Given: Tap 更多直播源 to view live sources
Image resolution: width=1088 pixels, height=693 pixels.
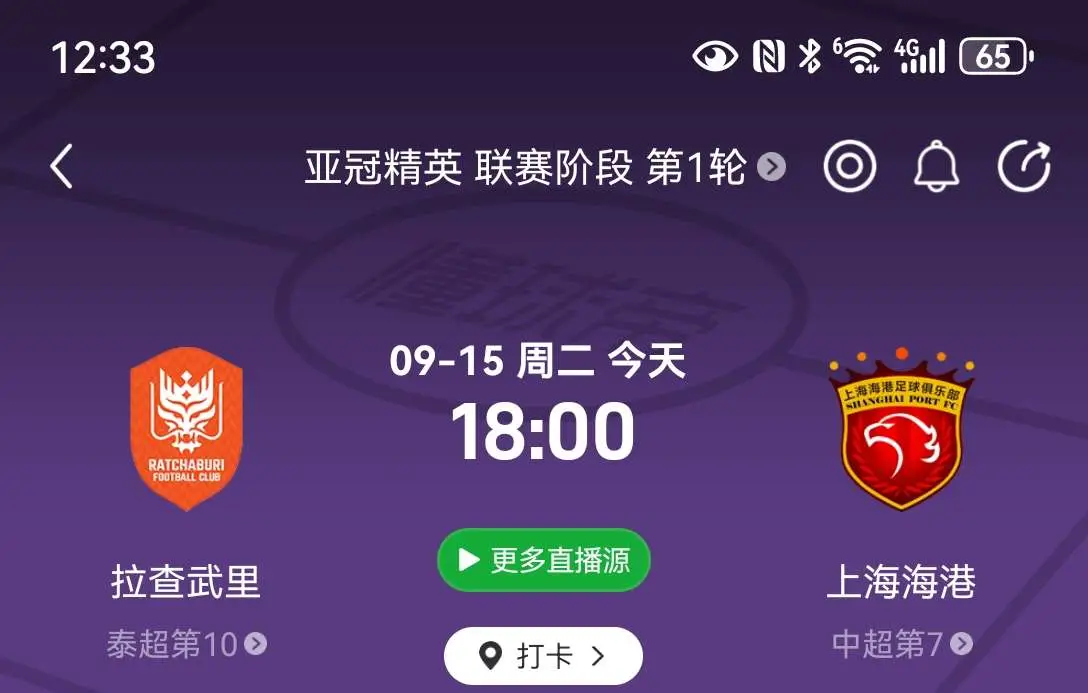Looking at the screenshot, I should click(544, 560).
